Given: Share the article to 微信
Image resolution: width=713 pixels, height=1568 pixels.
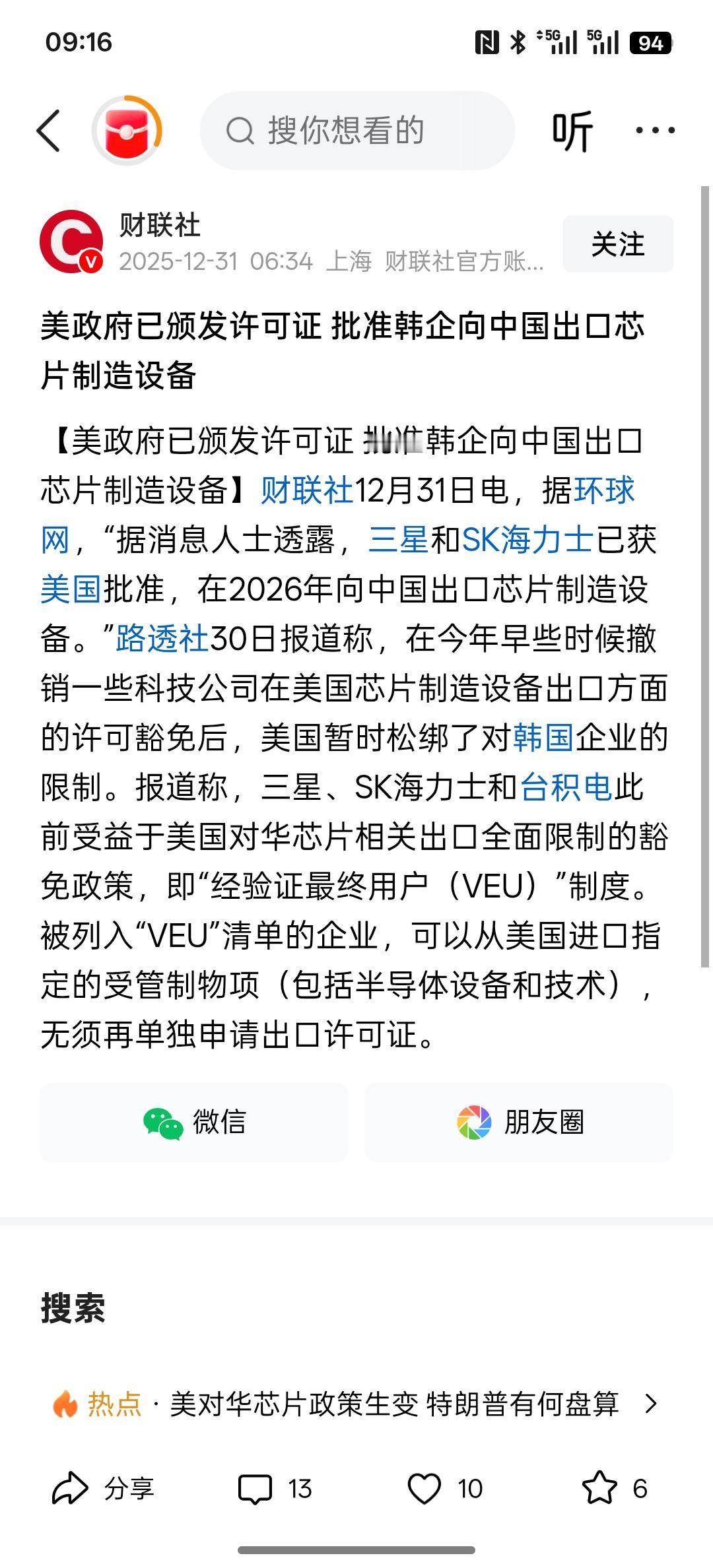Looking at the screenshot, I should tap(194, 1122).
